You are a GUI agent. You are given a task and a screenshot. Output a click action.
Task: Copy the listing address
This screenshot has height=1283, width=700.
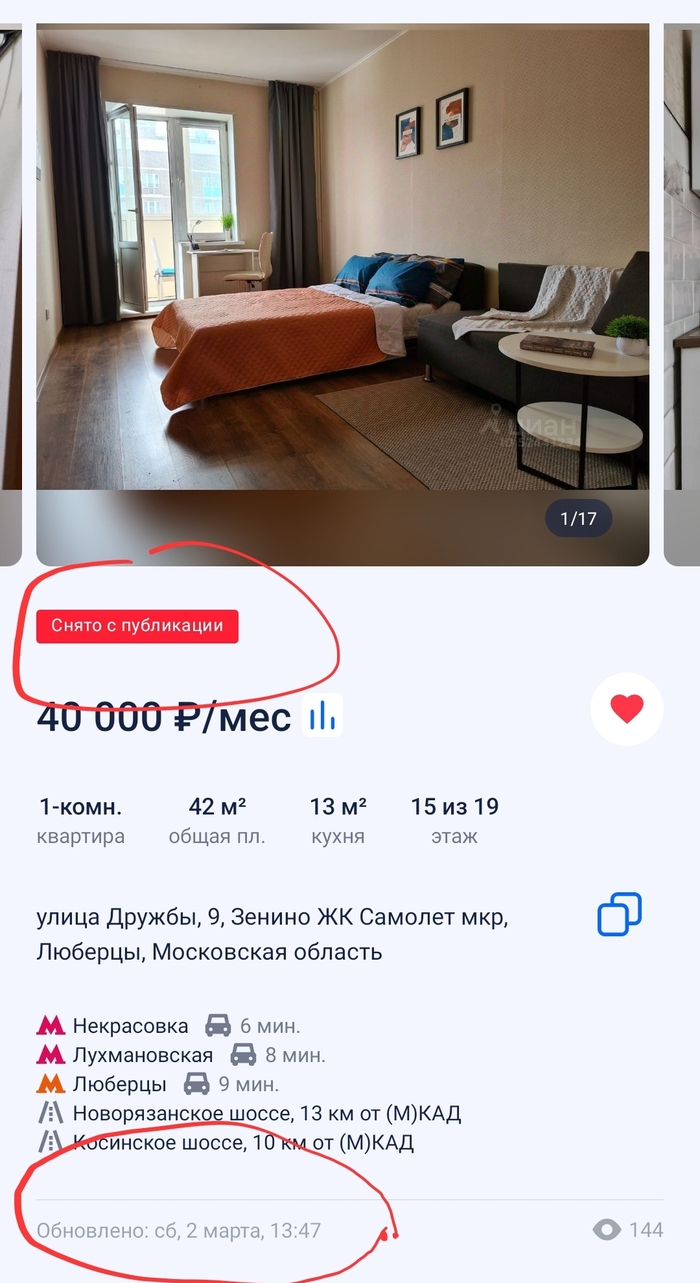click(619, 914)
